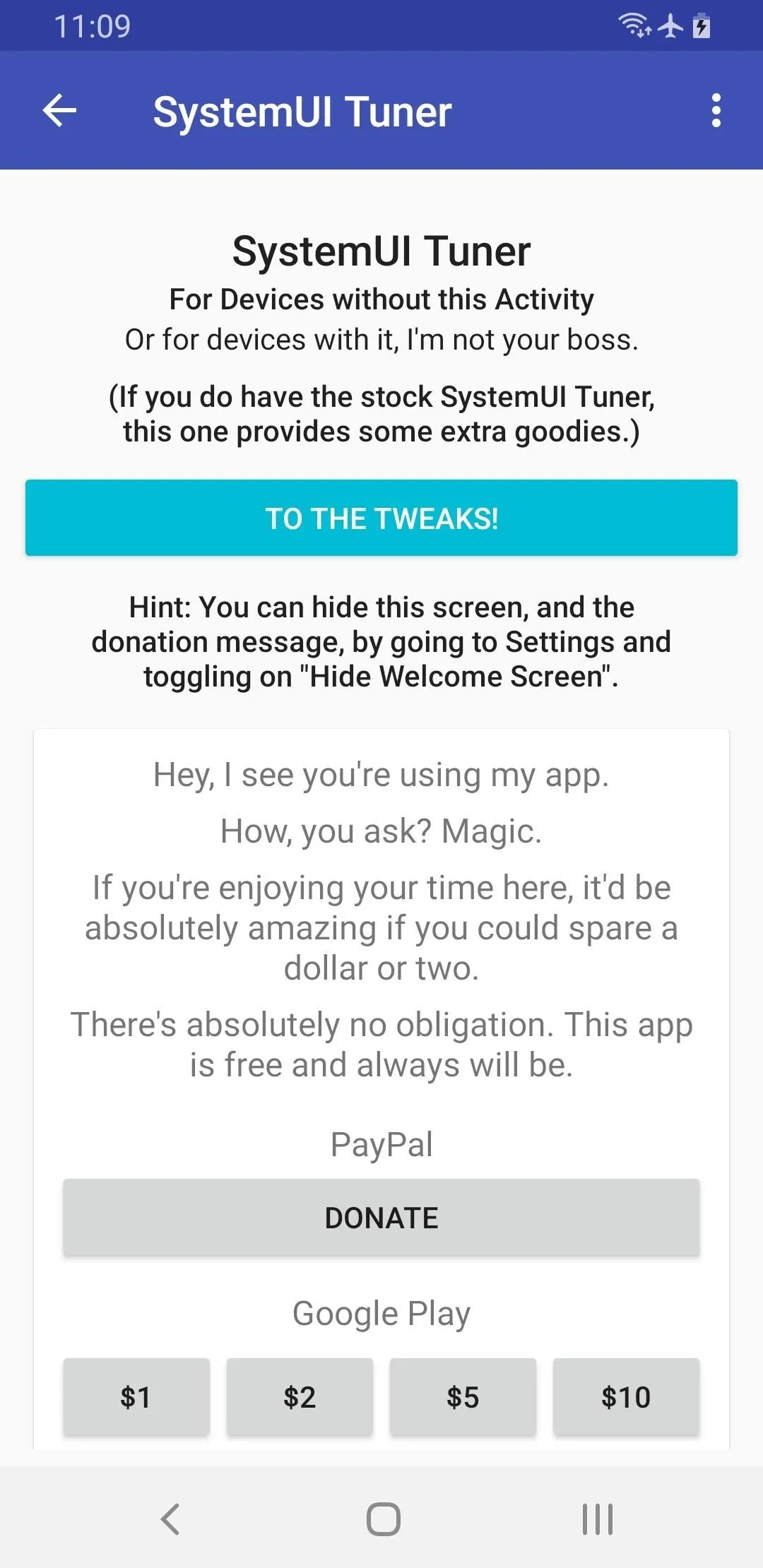Select the $2 Google Play donation

click(x=300, y=1397)
